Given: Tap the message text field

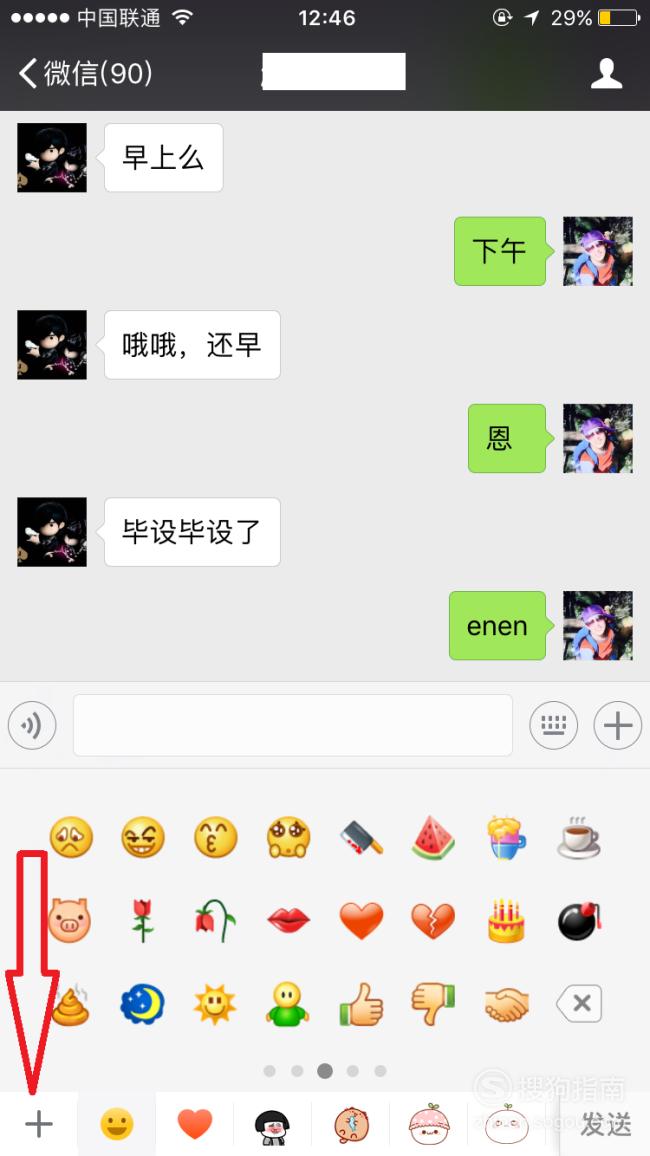Looking at the screenshot, I should (293, 725).
